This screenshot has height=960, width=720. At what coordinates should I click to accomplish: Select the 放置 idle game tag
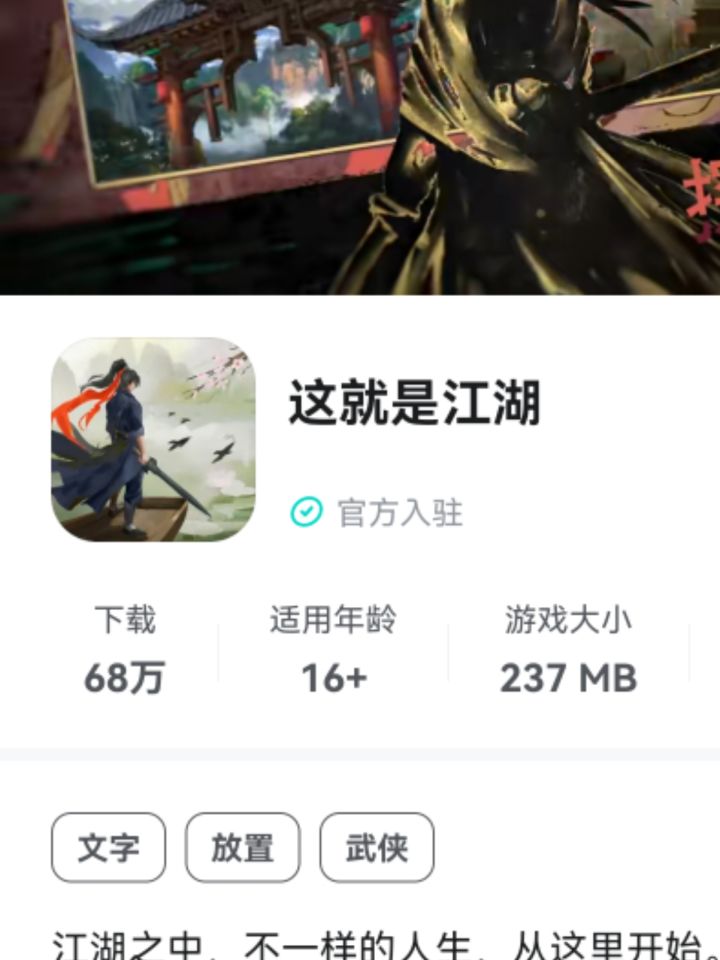242,848
